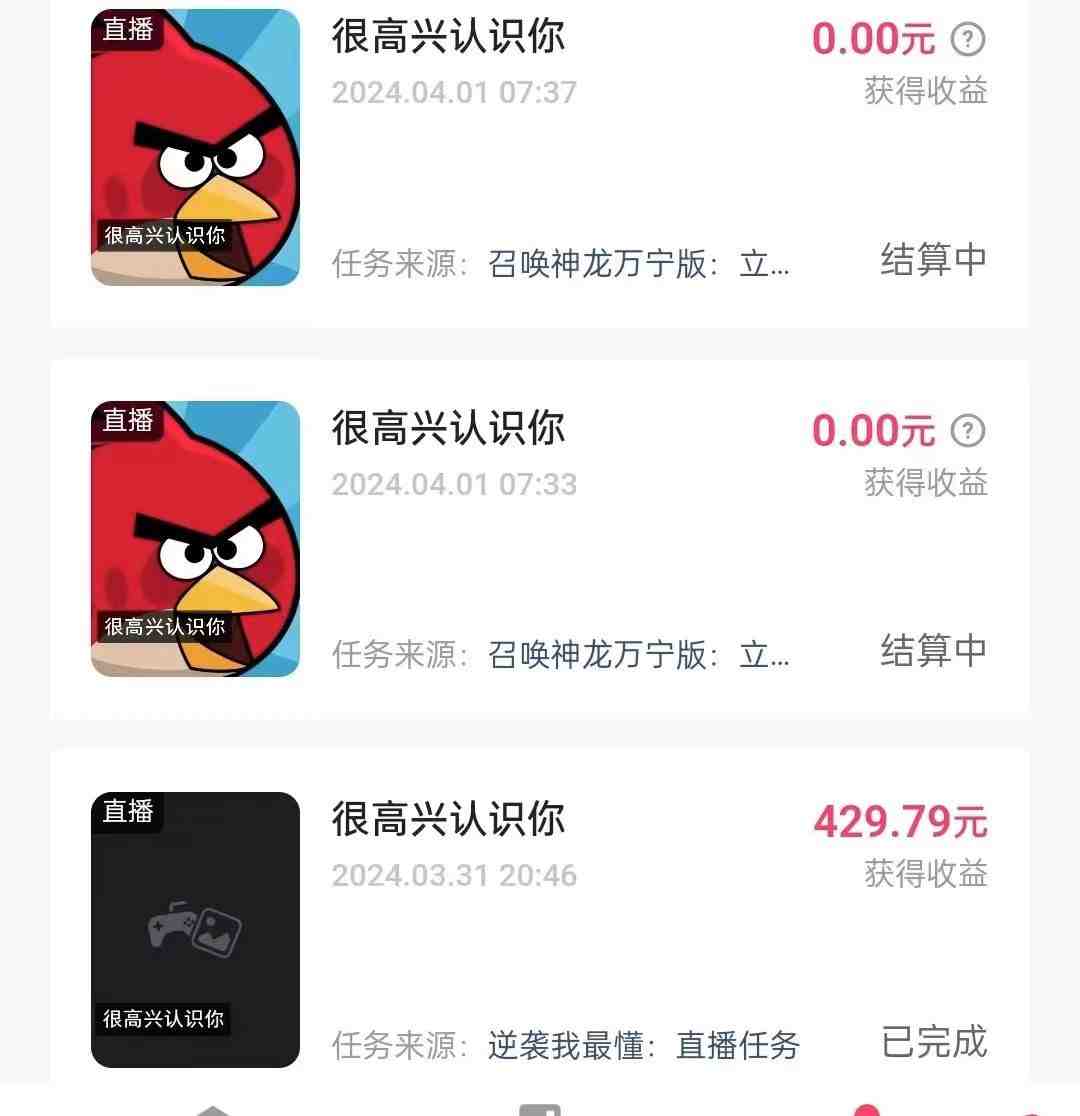Screen dimensions: 1080x1116
Task: Open the 逆袭我最懂：直播任务 source link
Action: coord(643,1046)
